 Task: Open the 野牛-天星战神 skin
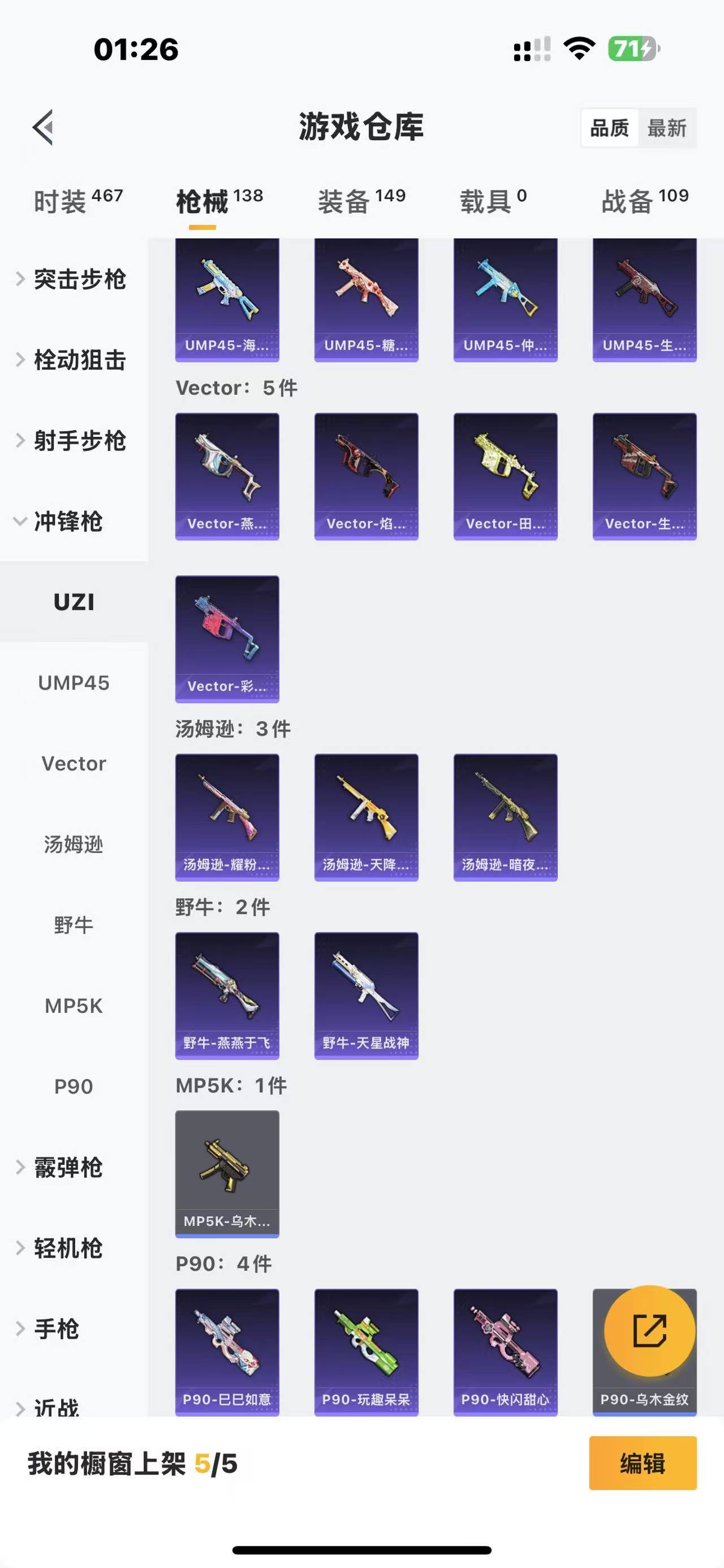pyautogui.click(x=366, y=995)
